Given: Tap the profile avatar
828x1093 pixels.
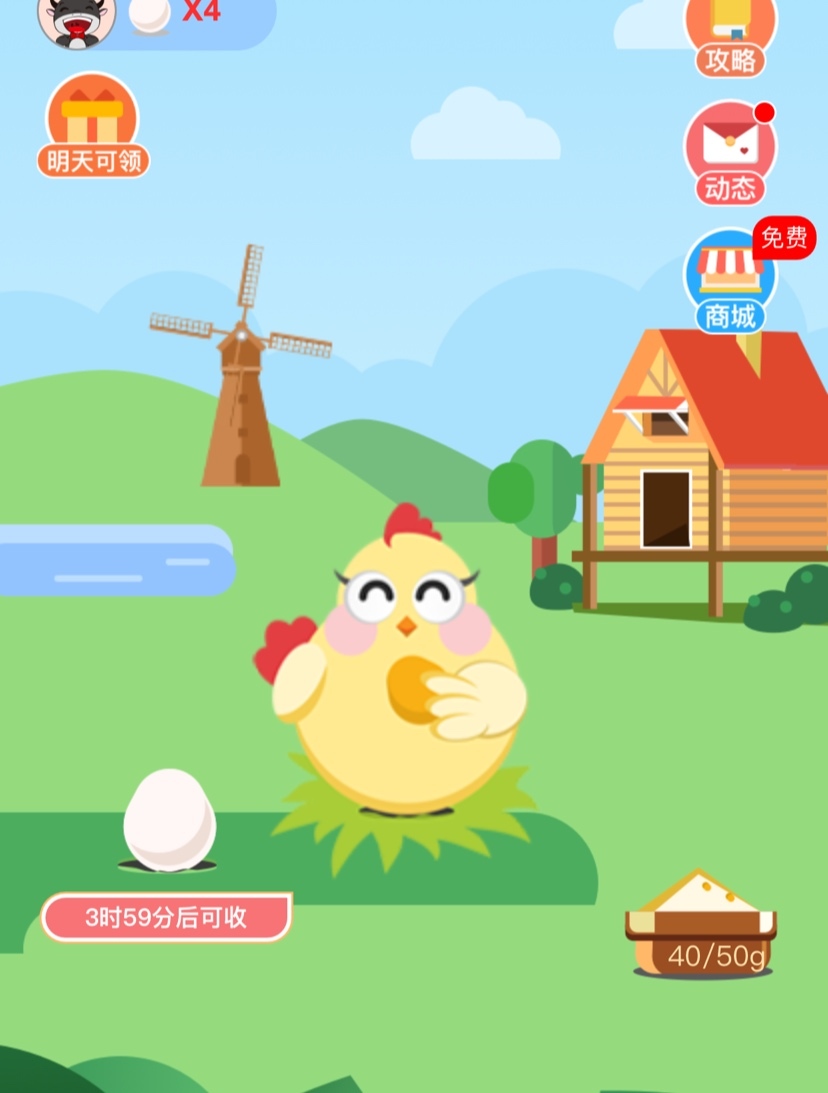Looking at the screenshot, I should (76, 20).
